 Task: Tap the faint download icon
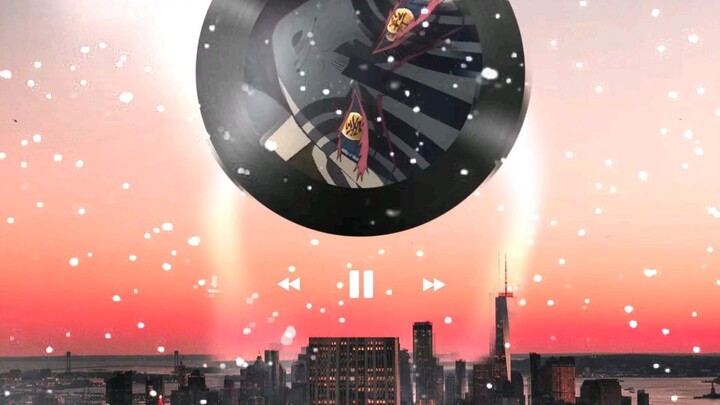[x=213, y=285]
